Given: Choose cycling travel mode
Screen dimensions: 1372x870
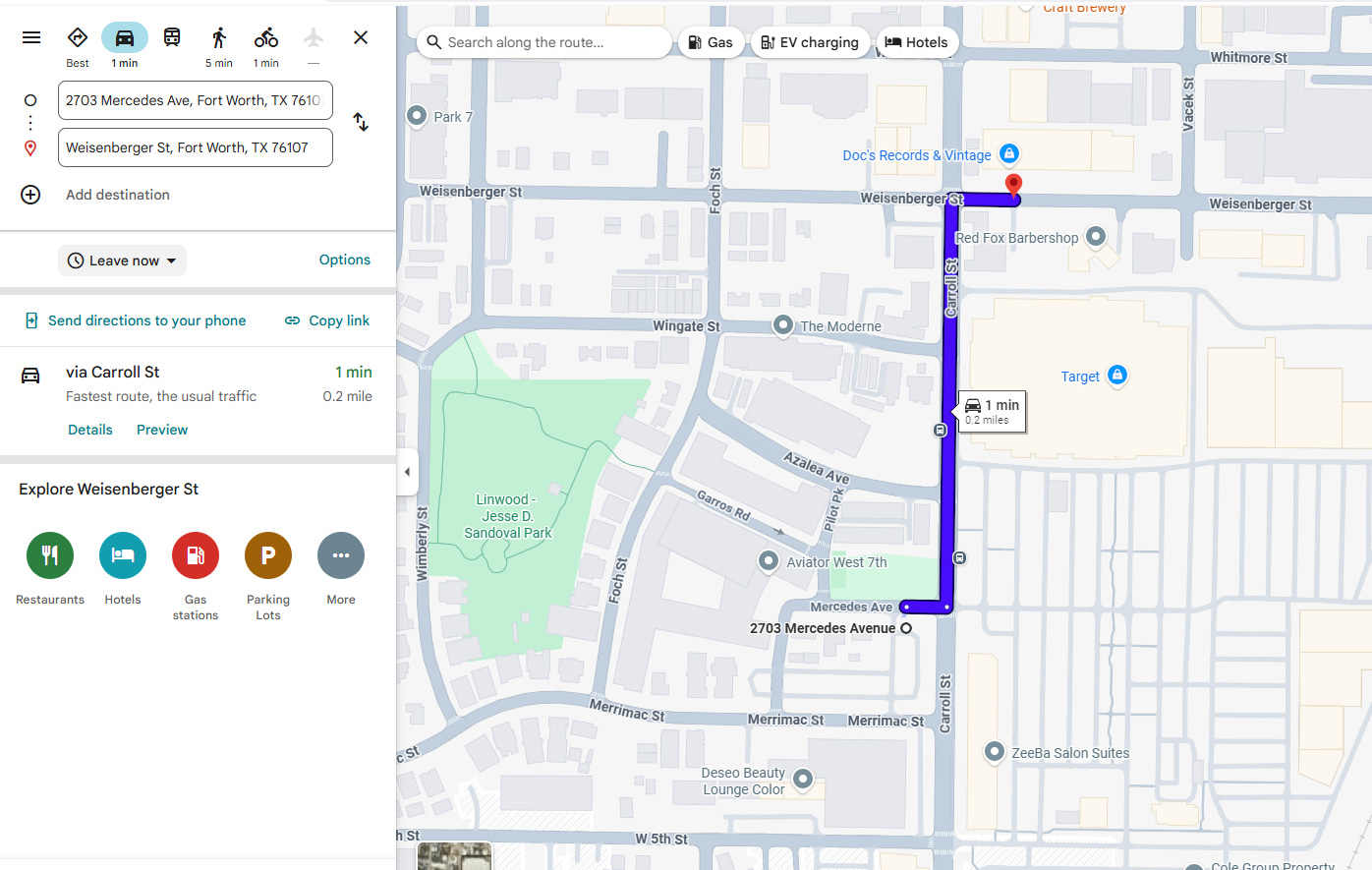Looking at the screenshot, I should (x=266, y=46).
